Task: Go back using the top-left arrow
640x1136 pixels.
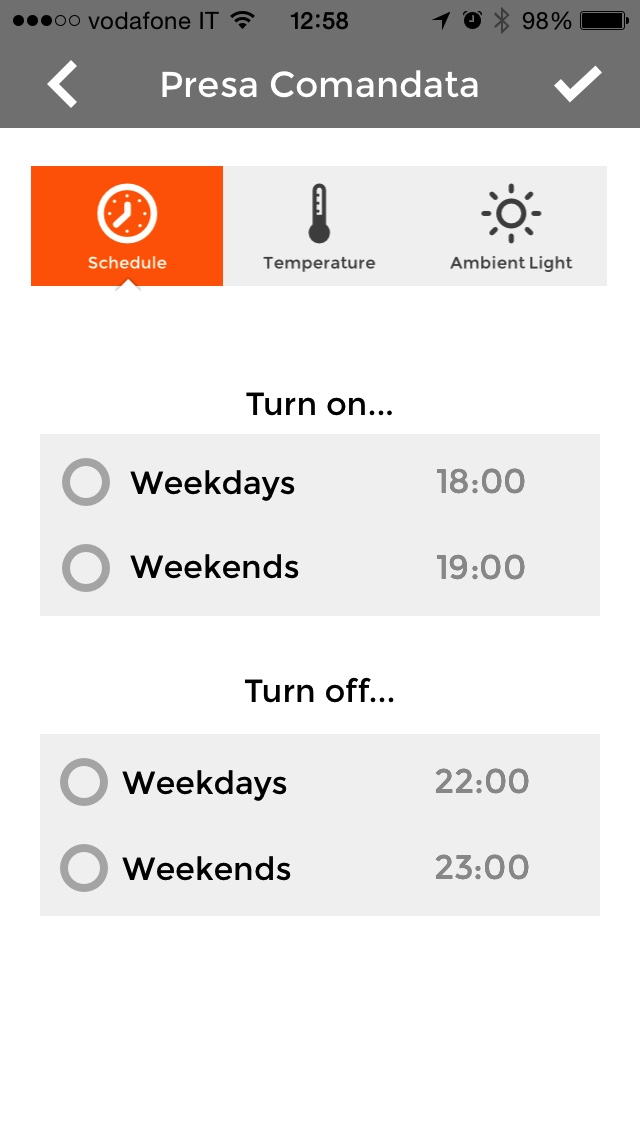Action: pos(63,85)
